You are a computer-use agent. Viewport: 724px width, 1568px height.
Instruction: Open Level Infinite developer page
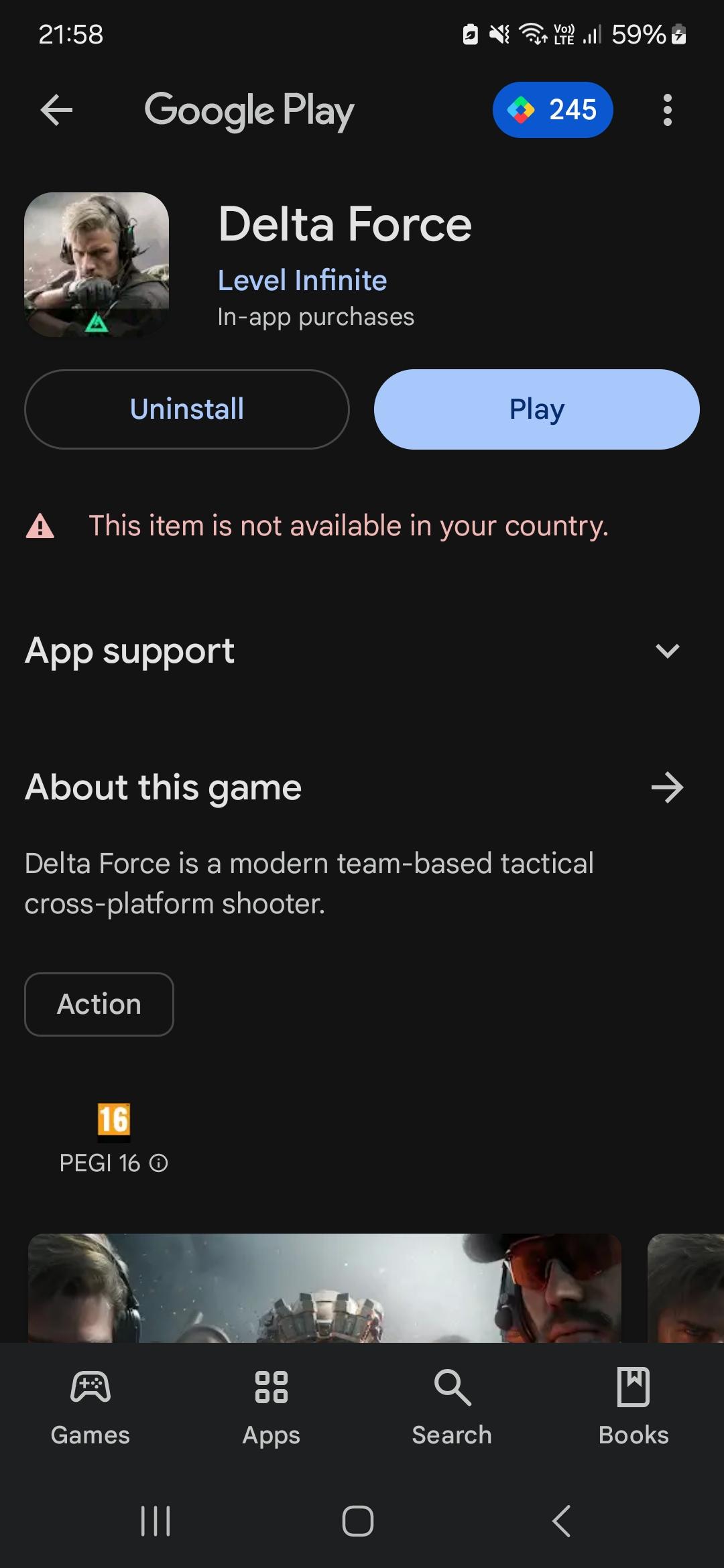pos(302,280)
